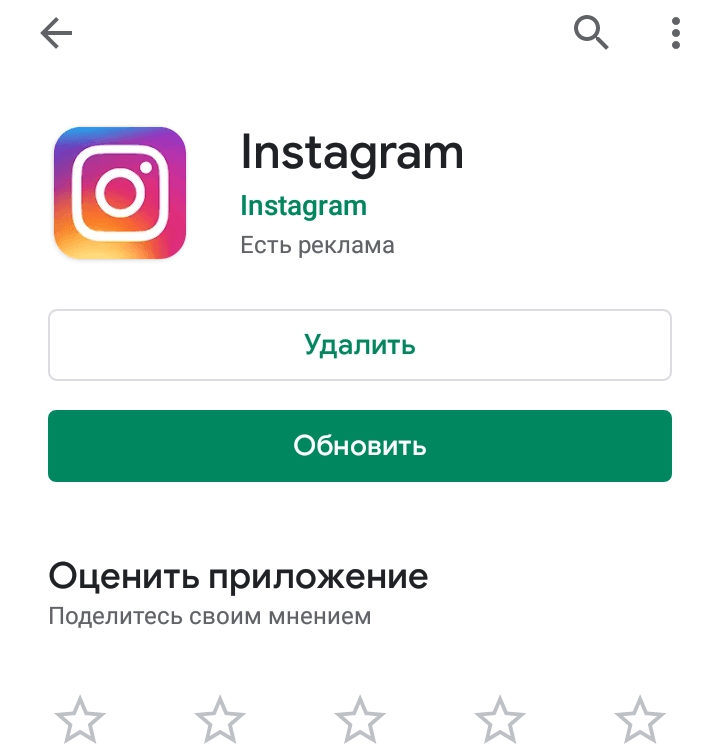Rate the app one star
The image size is (720, 756).
click(80, 721)
